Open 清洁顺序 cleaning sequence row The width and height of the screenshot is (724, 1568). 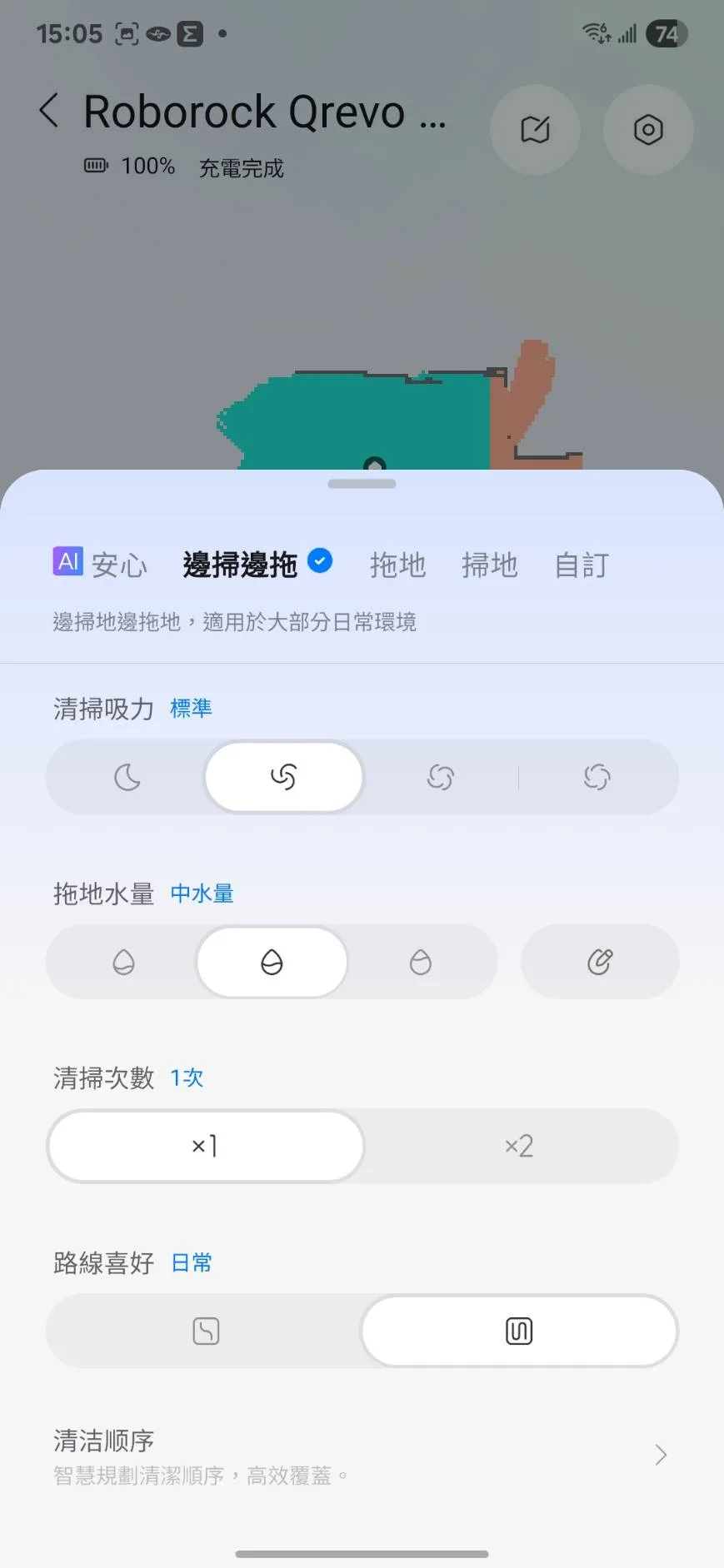click(x=362, y=1456)
